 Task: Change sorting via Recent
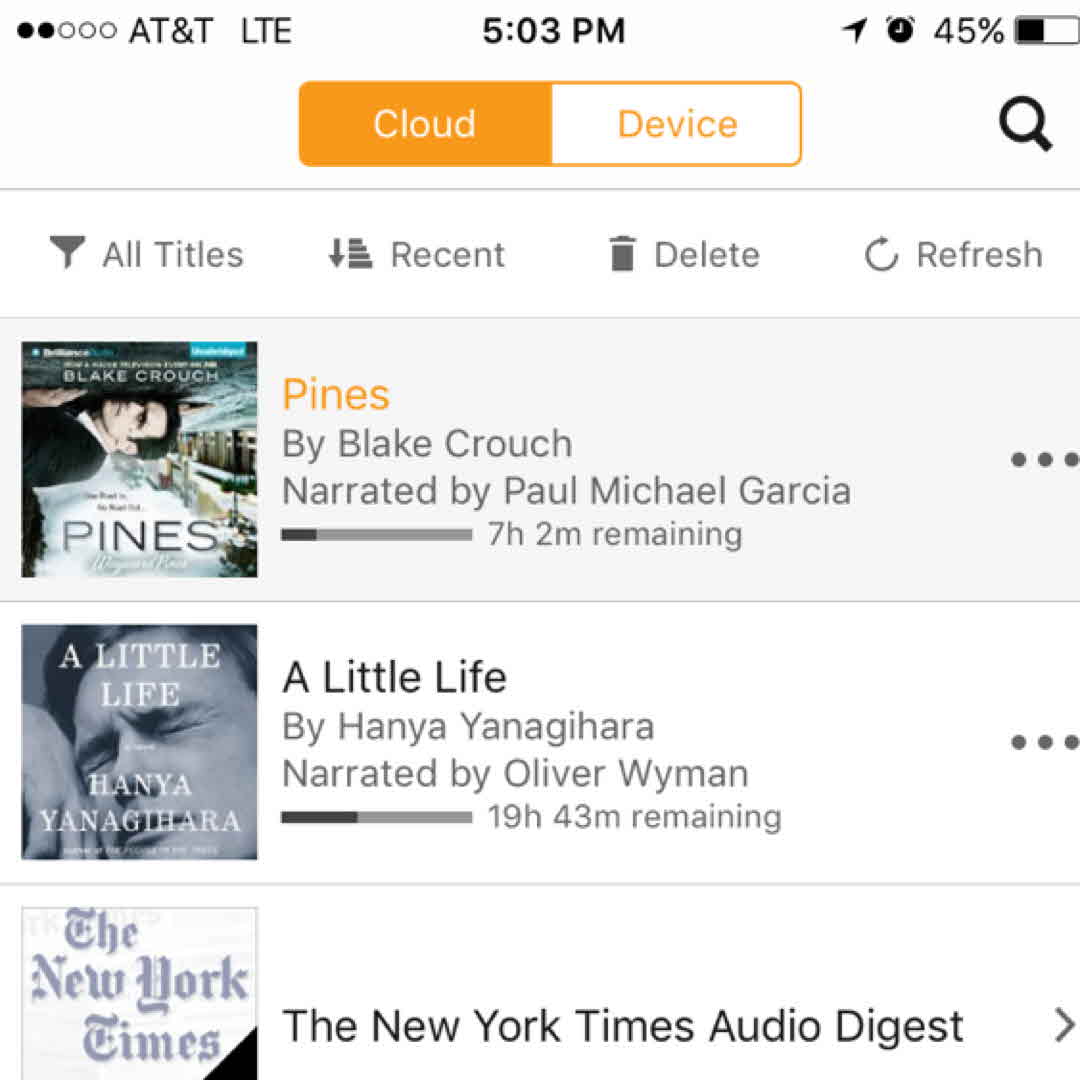coord(417,255)
